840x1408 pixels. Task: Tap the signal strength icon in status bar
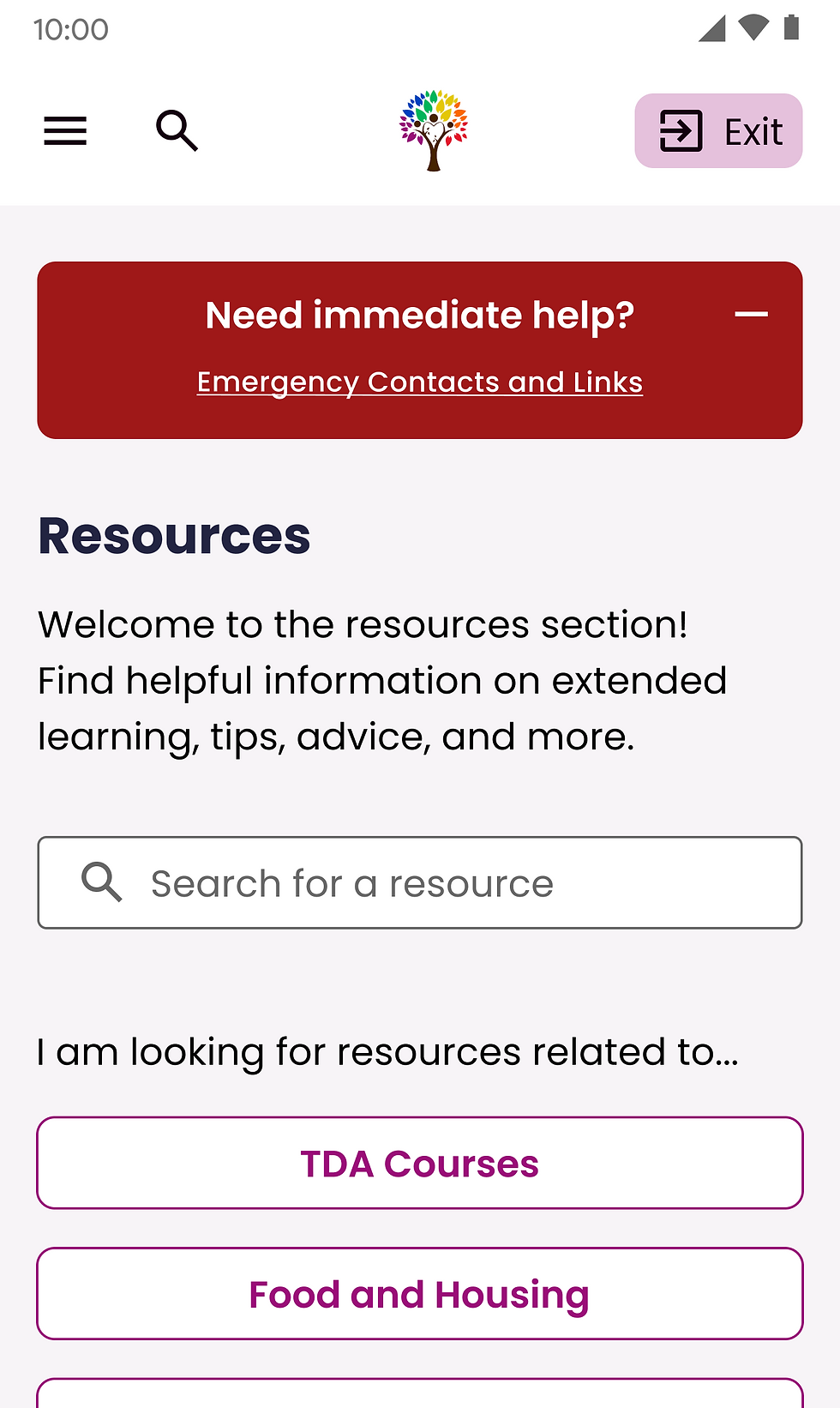(712, 28)
